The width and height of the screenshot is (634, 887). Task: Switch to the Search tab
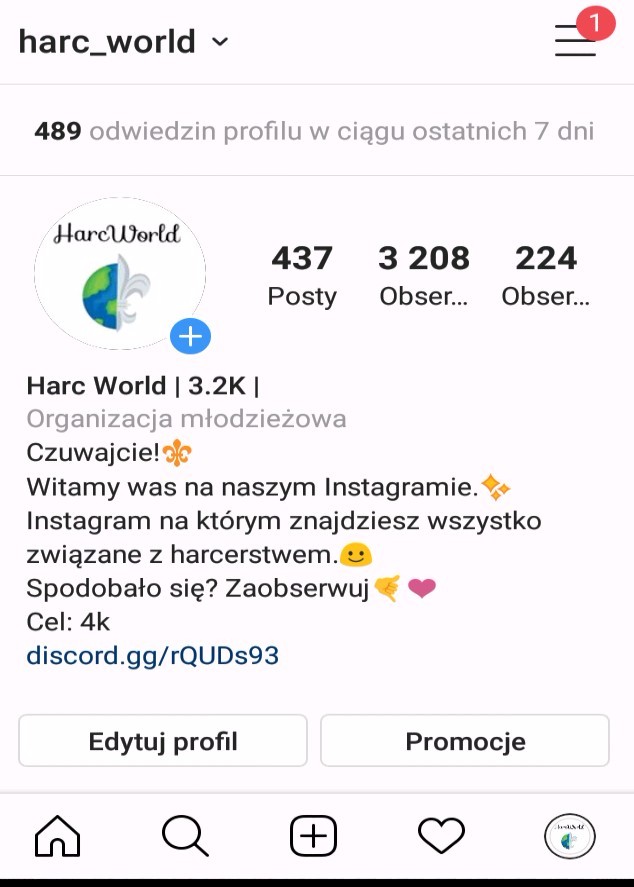coord(185,835)
